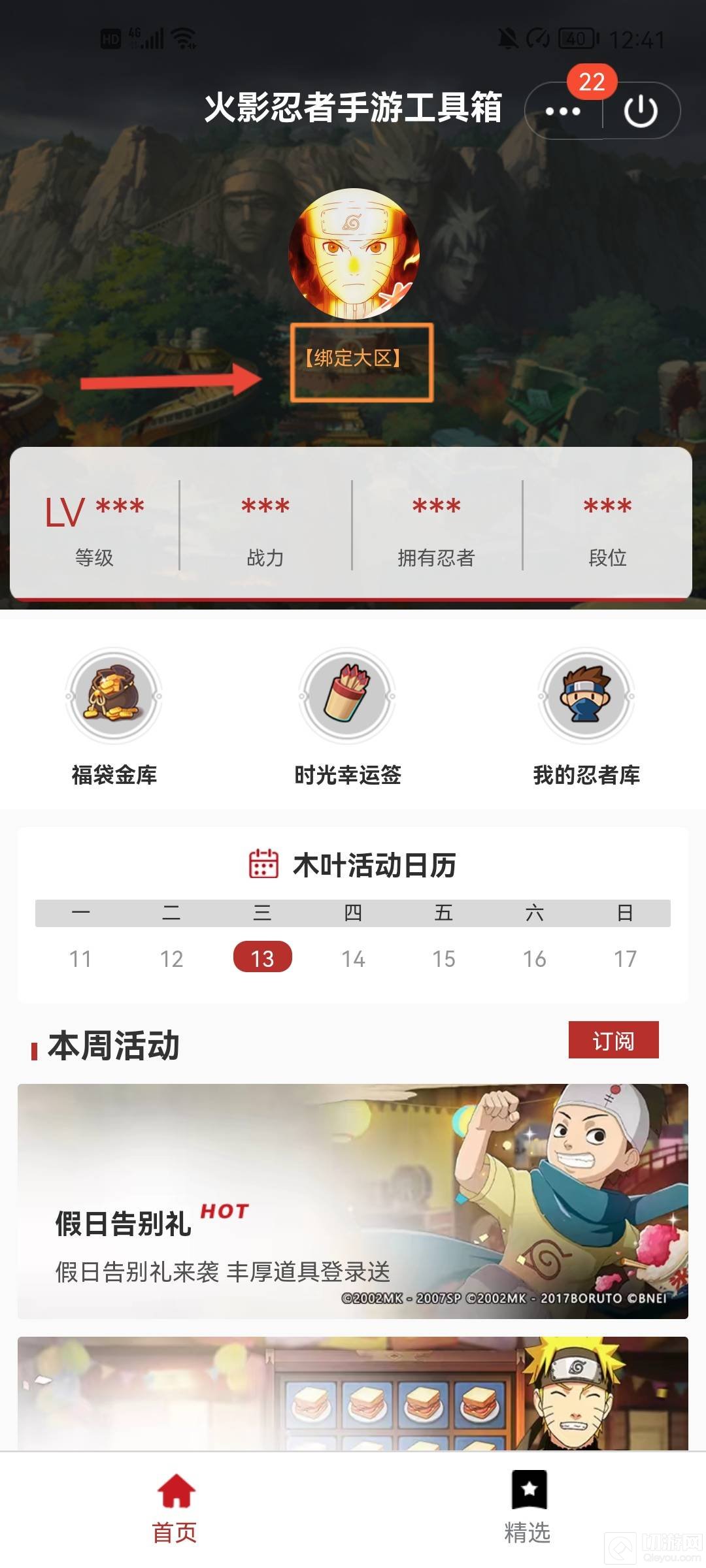Tap 【绑定大区】 to bind game server
The height and width of the screenshot is (1568, 706).
point(353,358)
